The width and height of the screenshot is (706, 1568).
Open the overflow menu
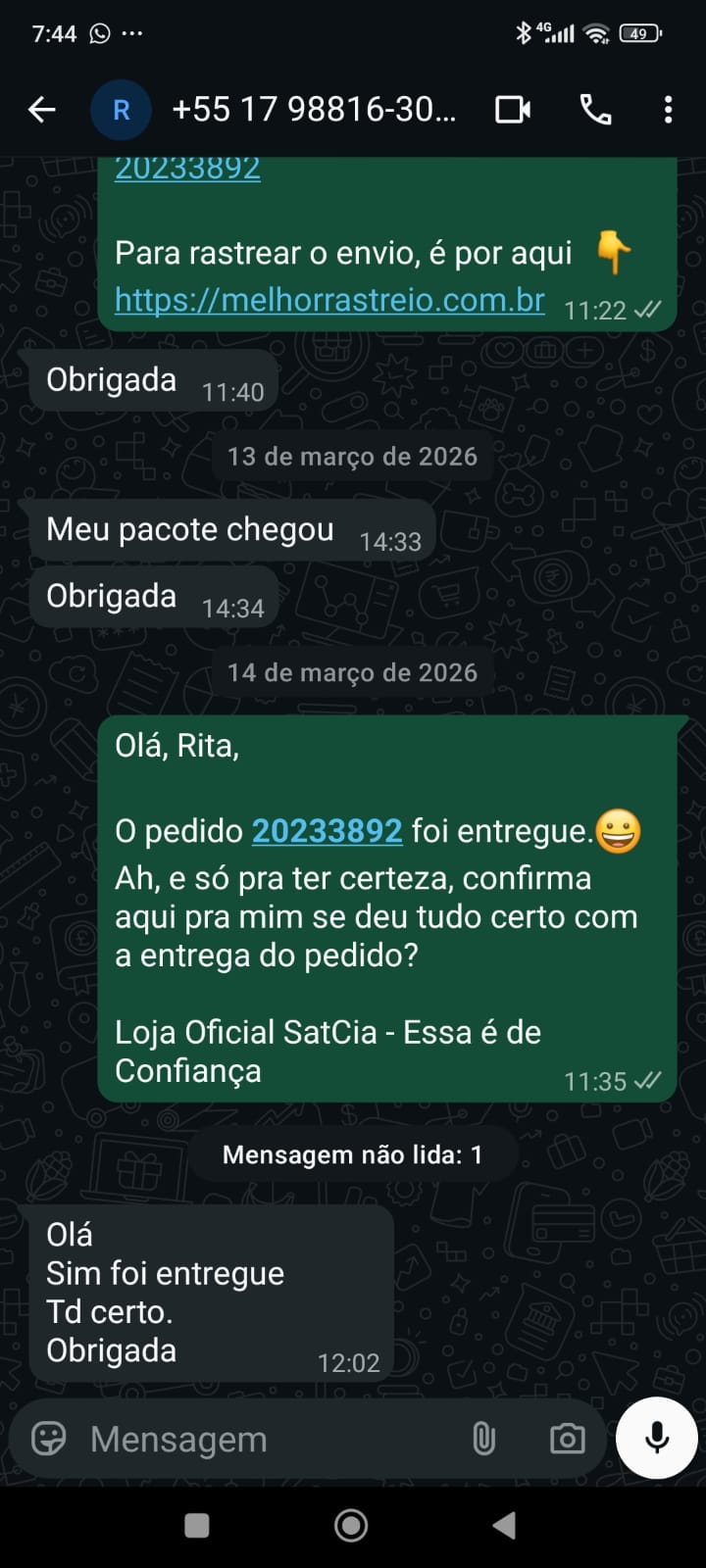668,110
